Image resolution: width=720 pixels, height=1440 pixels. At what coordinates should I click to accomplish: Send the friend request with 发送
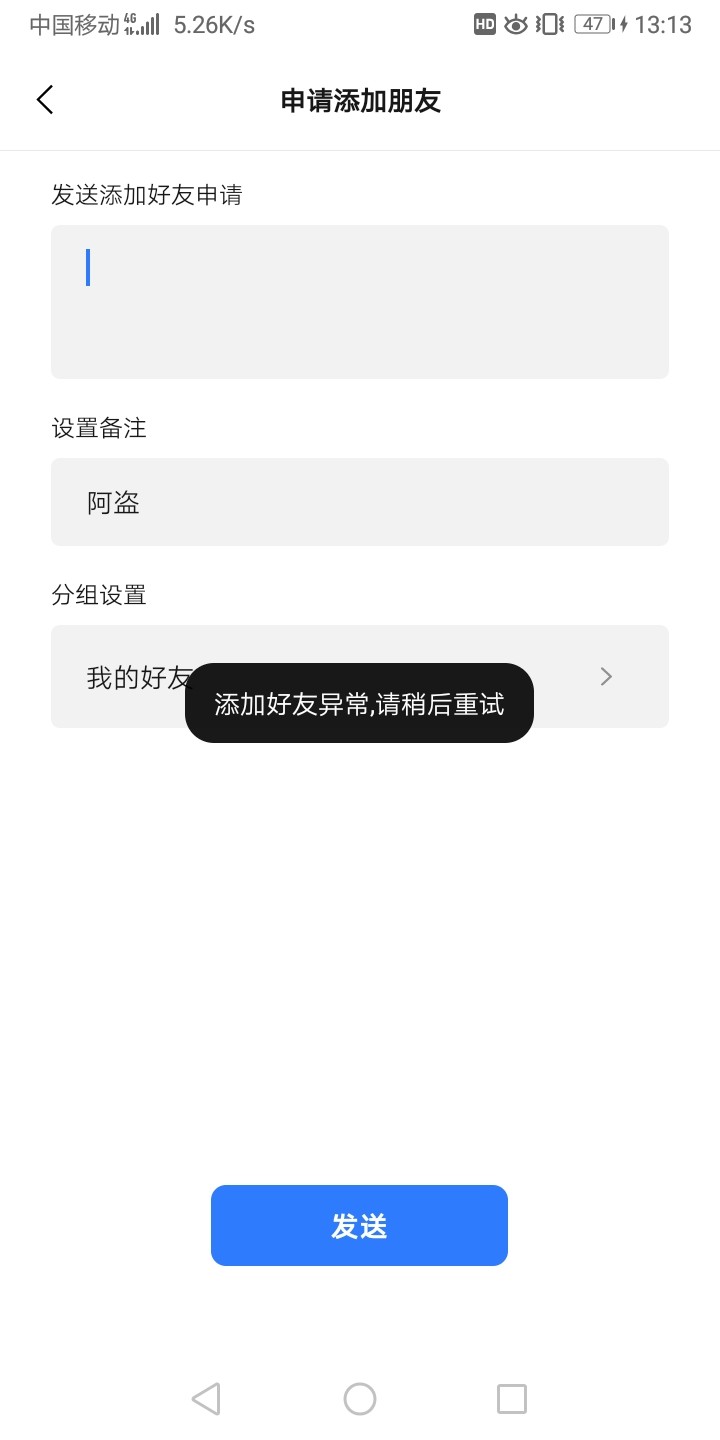(x=359, y=1226)
